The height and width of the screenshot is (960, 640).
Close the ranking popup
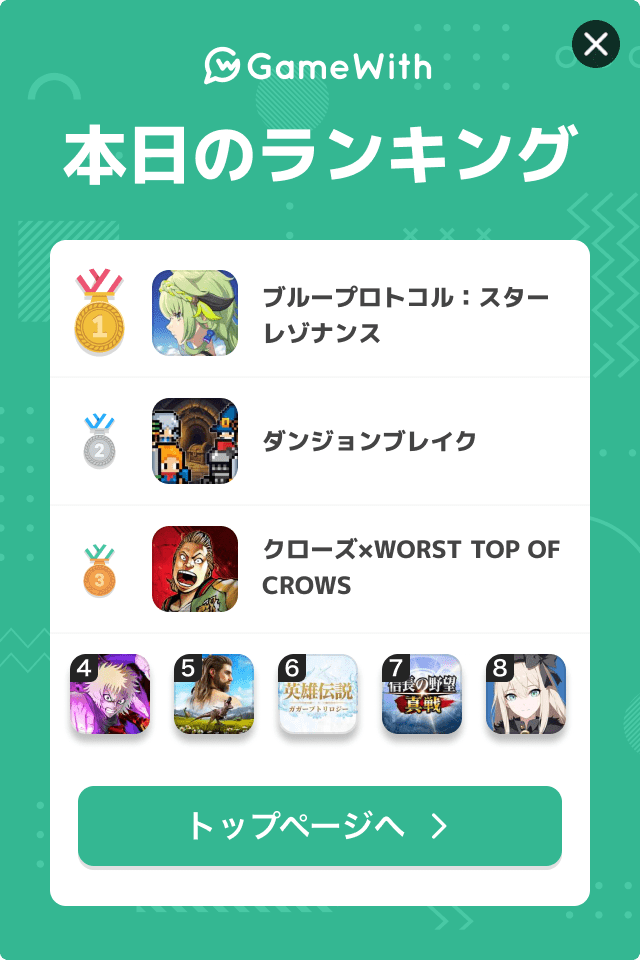(596, 44)
